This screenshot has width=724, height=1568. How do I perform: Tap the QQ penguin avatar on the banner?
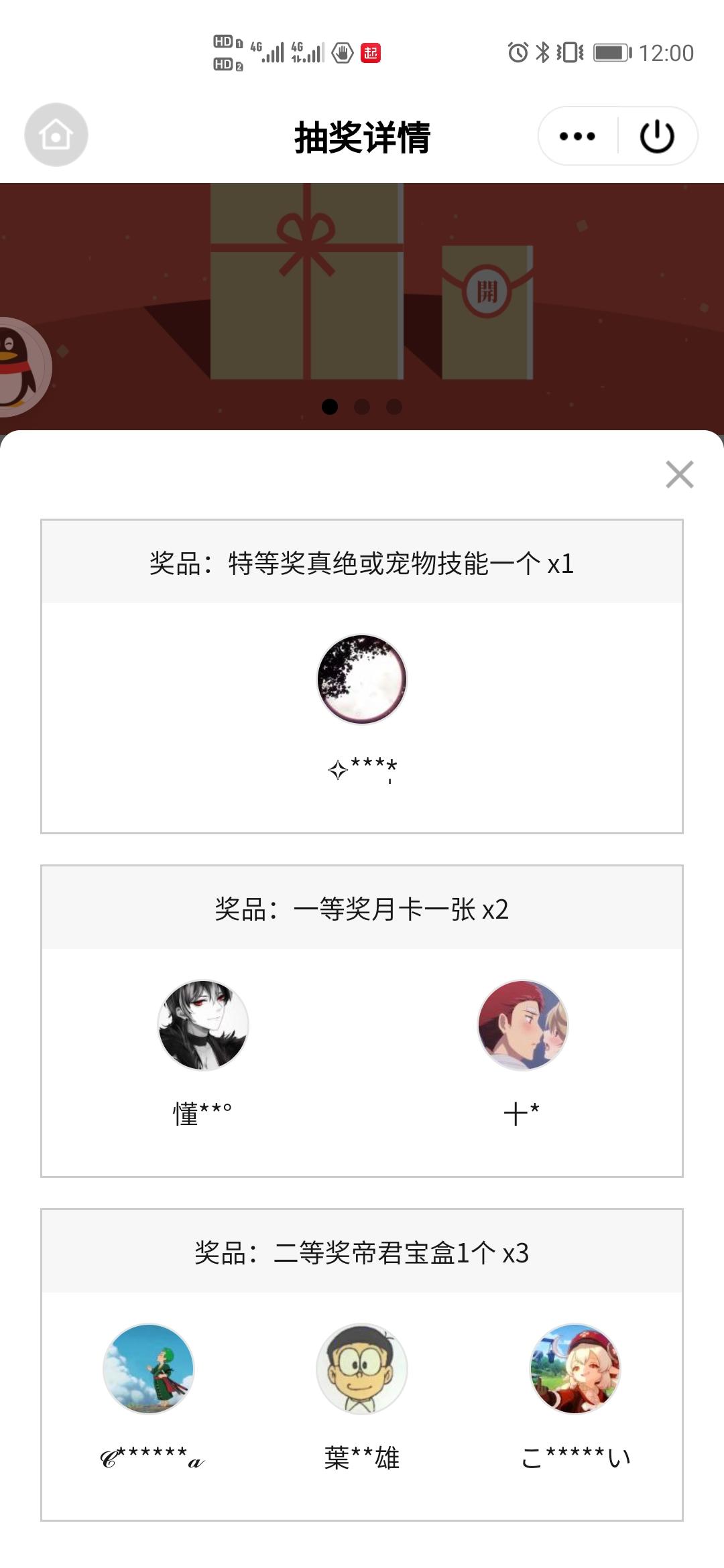coord(20,362)
